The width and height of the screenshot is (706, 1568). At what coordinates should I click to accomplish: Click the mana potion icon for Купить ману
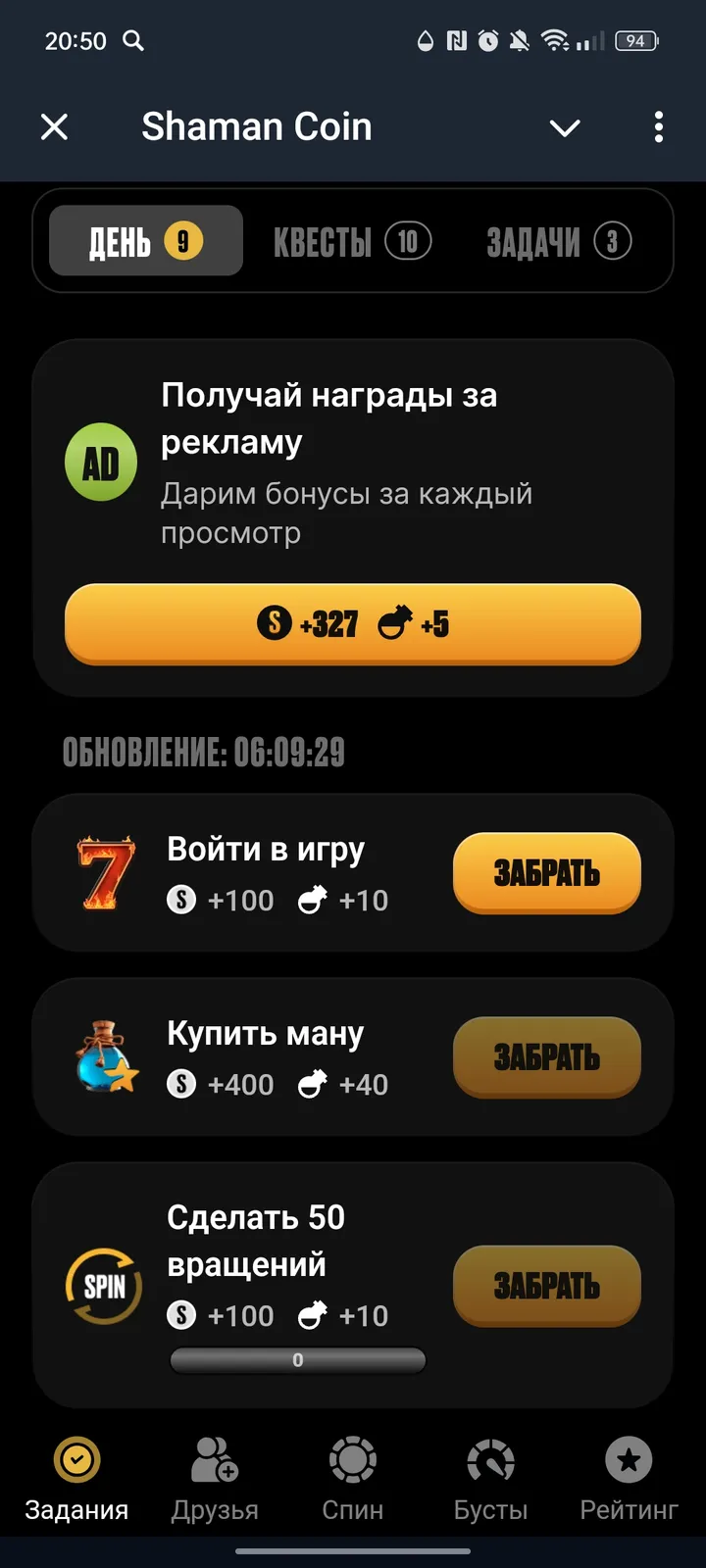coord(104,1055)
